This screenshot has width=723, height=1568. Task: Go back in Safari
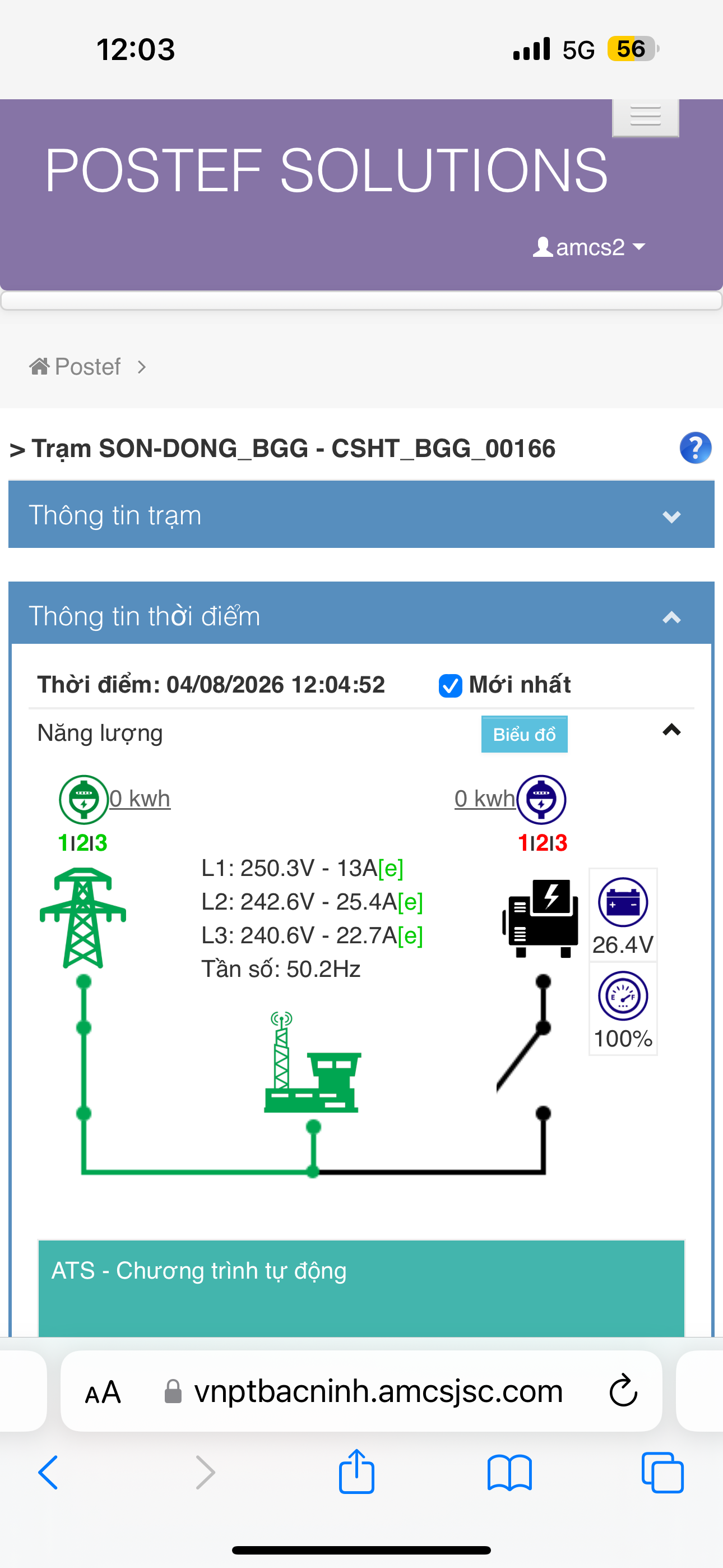pyautogui.click(x=48, y=1473)
